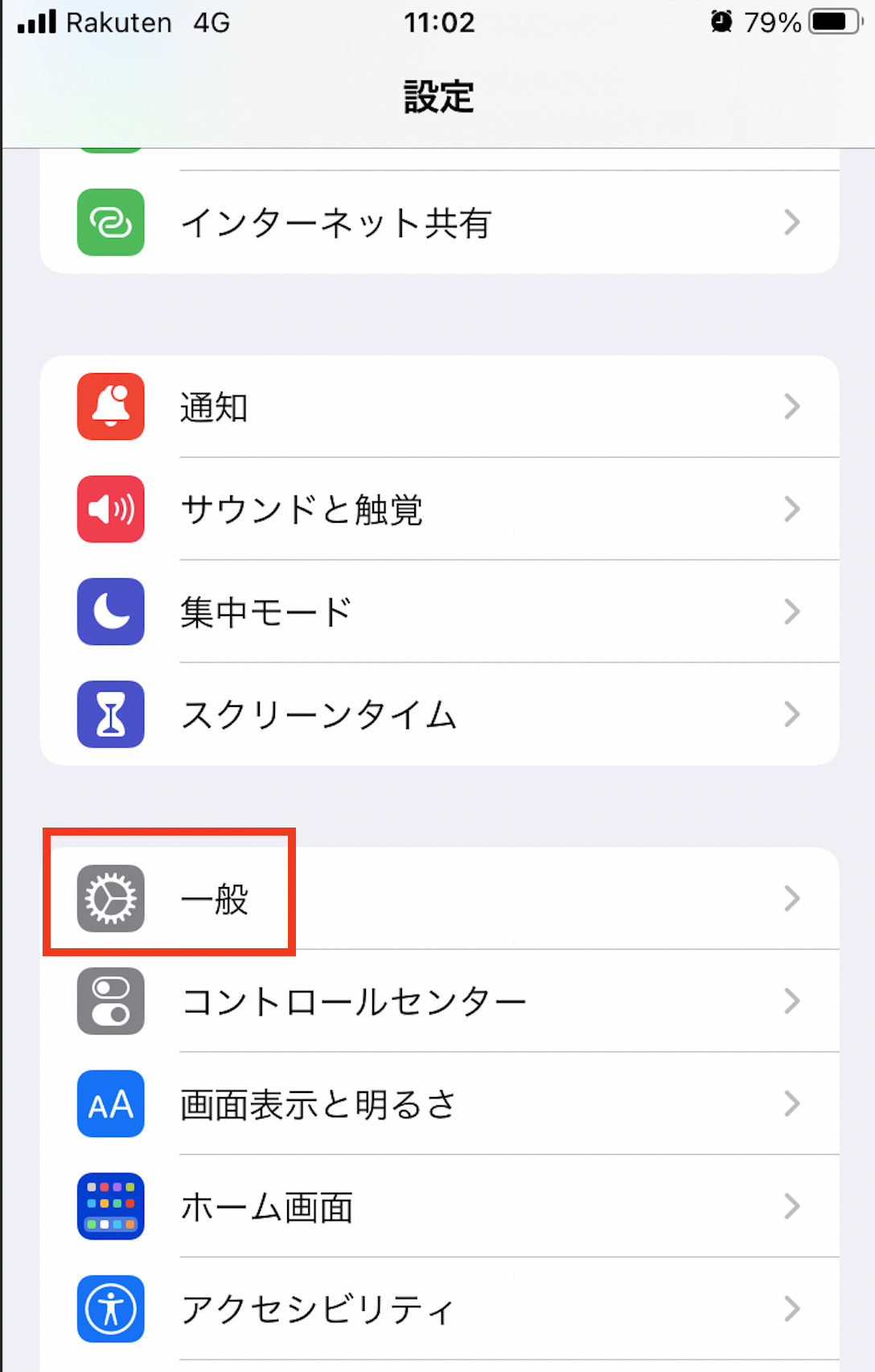The height and width of the screenshot is (1372, 875).
Task: Select スクリーンタイム row
Action: point(438,714)
